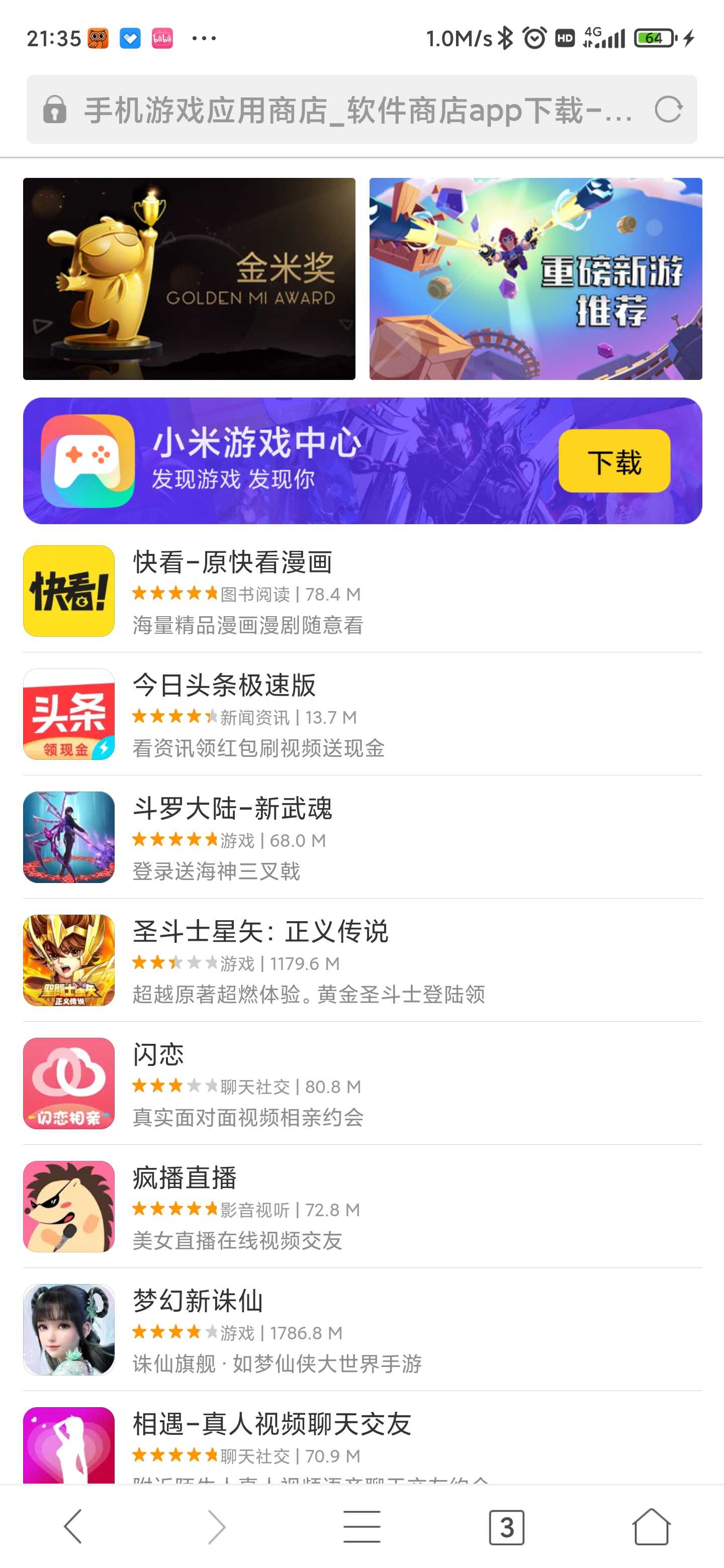Screen dimensions: 724x1568
Task: Go back with the browser back arrow
Action: (72, 1527)
